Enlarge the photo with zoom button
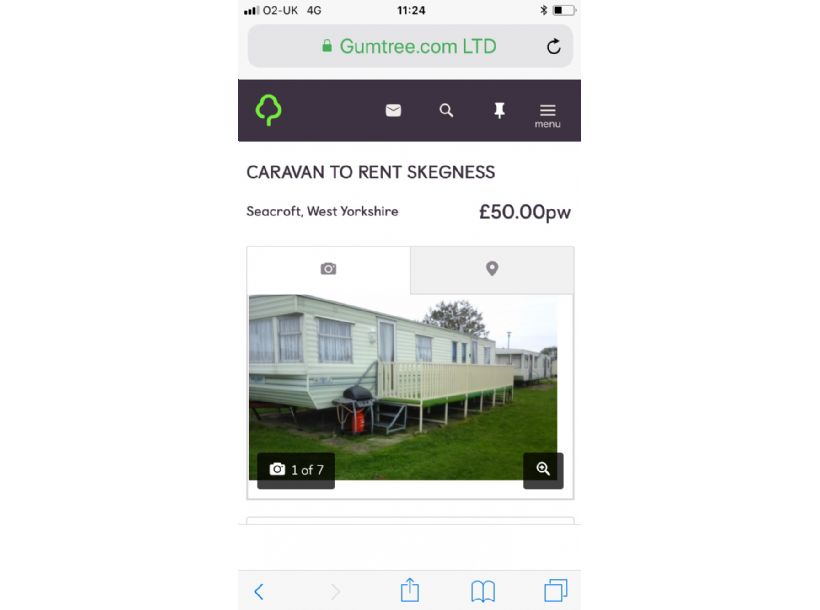Image resolution: width=820 pixels, height=610 pixels. pyautogui.click(x=543, y=469)
